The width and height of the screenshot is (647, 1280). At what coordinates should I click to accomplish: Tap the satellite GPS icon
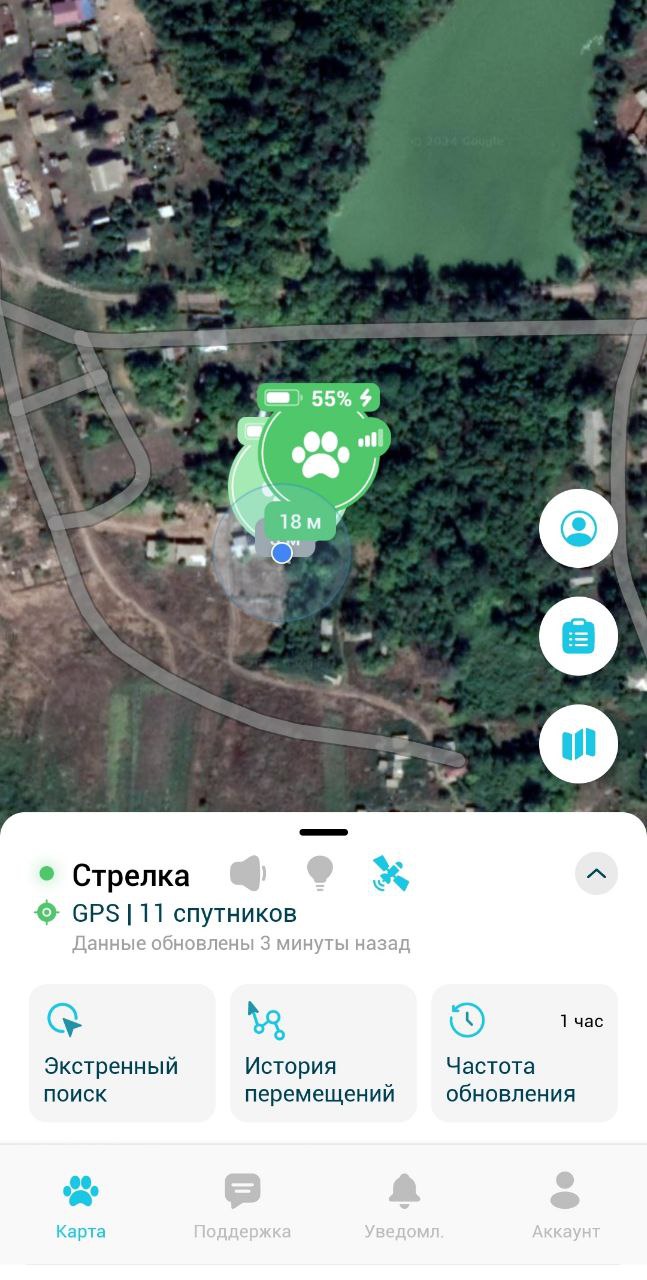click(390, 874)
